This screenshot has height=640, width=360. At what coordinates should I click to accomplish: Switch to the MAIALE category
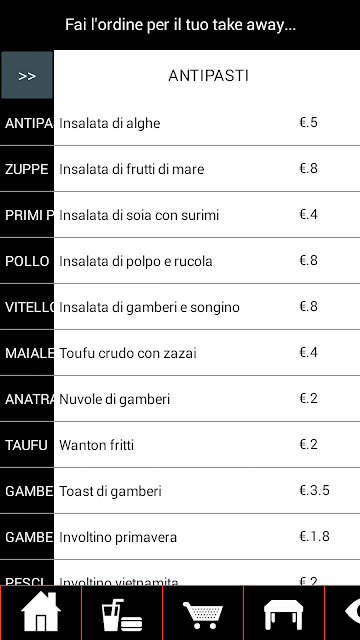[x=27, y=353]
